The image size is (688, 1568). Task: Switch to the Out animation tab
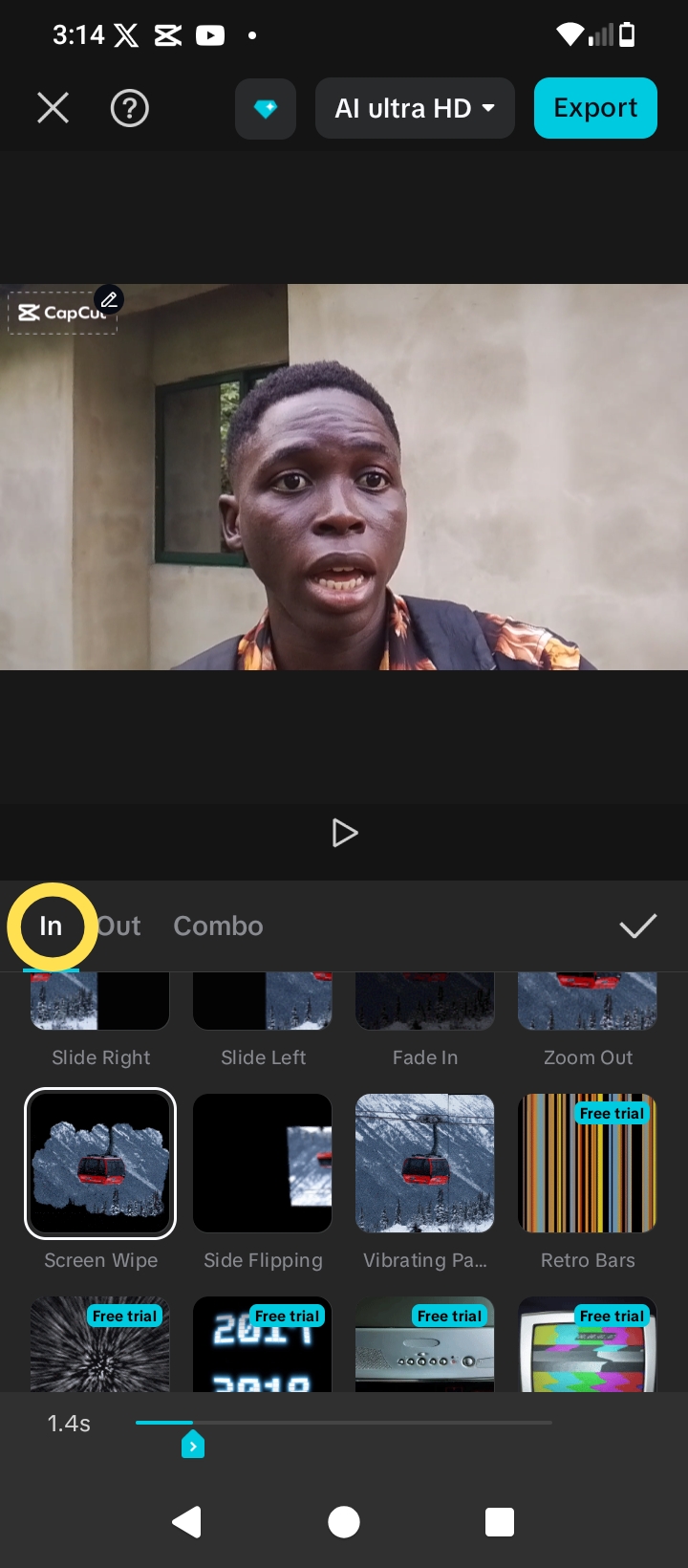point(119,926)
